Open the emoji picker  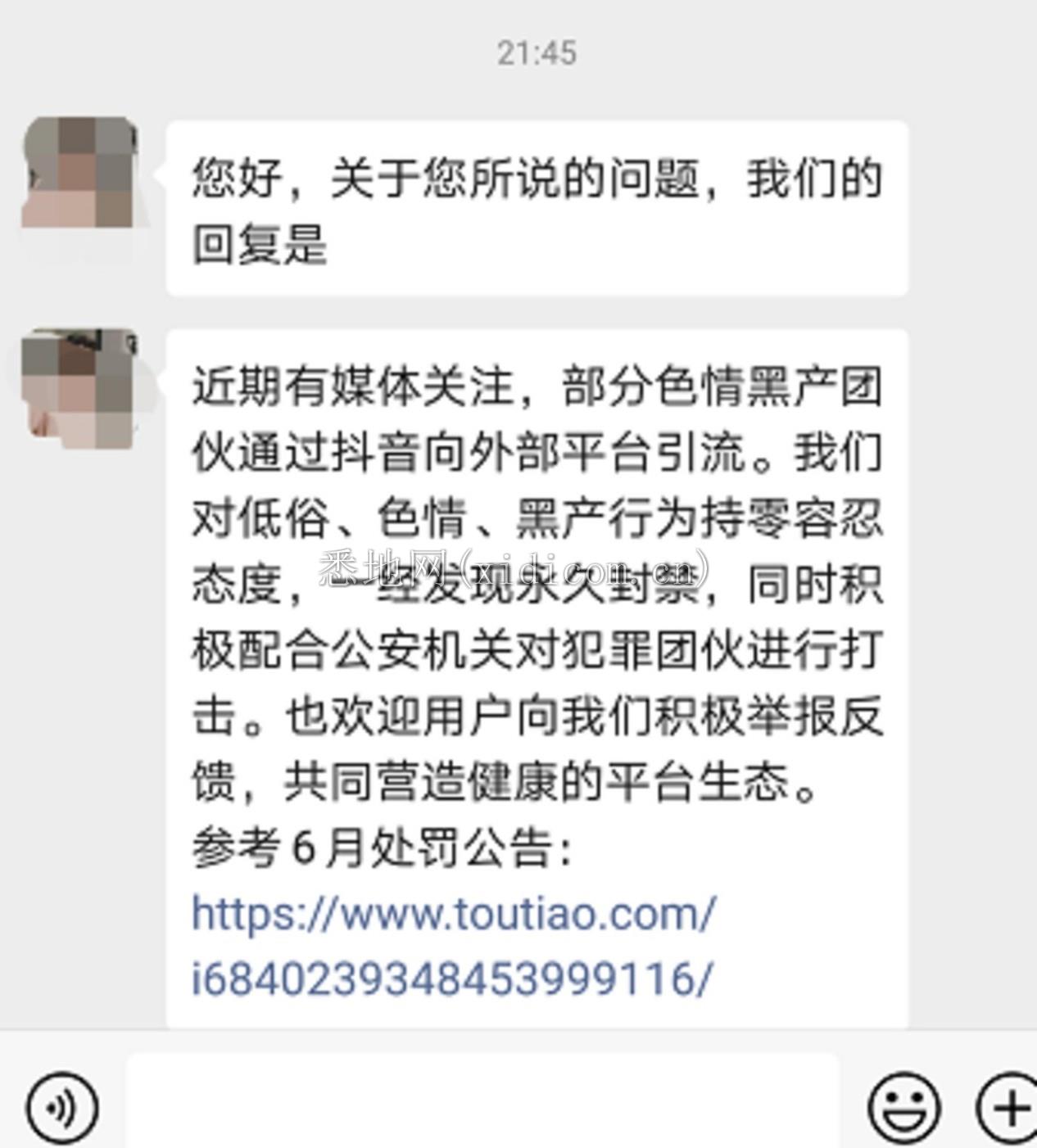[903, 1109]
